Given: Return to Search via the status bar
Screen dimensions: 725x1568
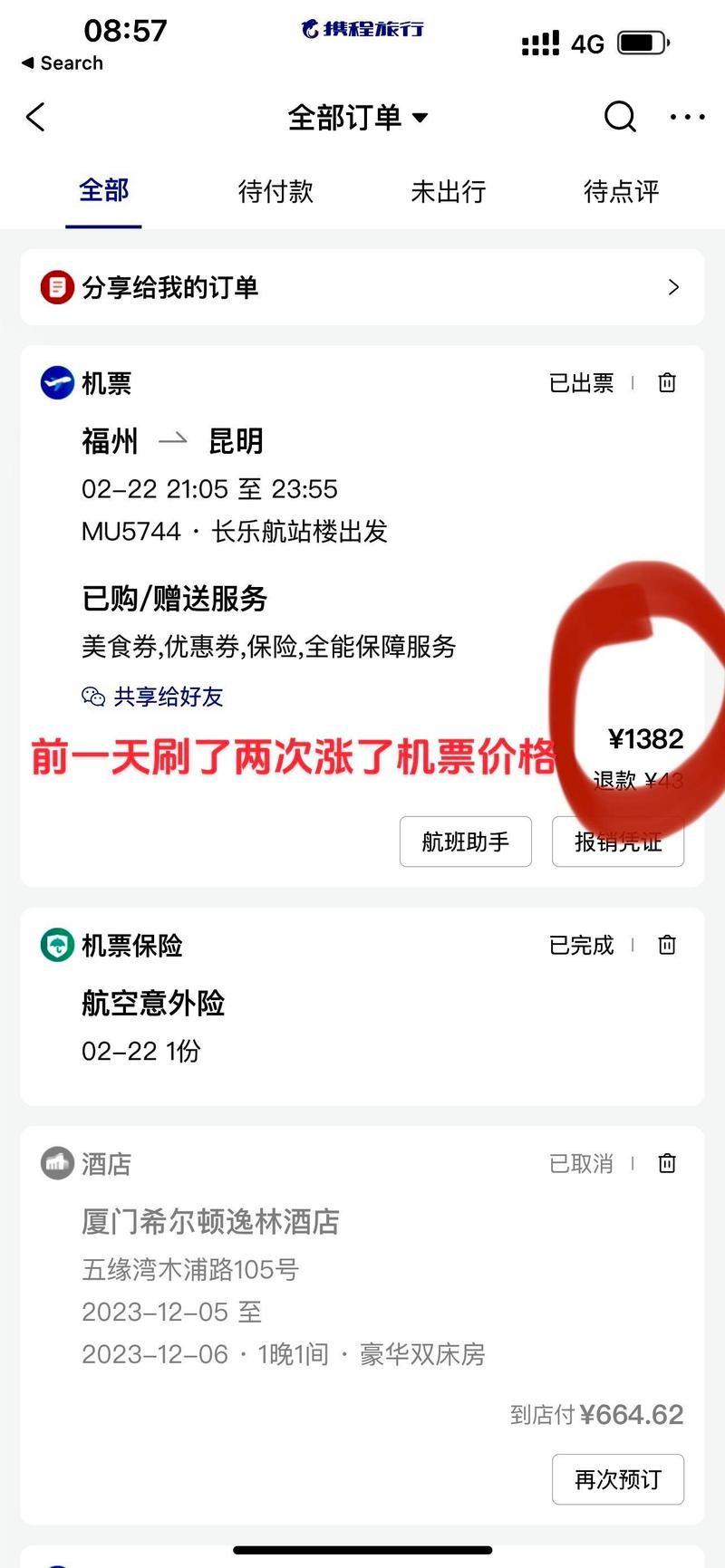Looking at the screenshot, I should [63, 63].
